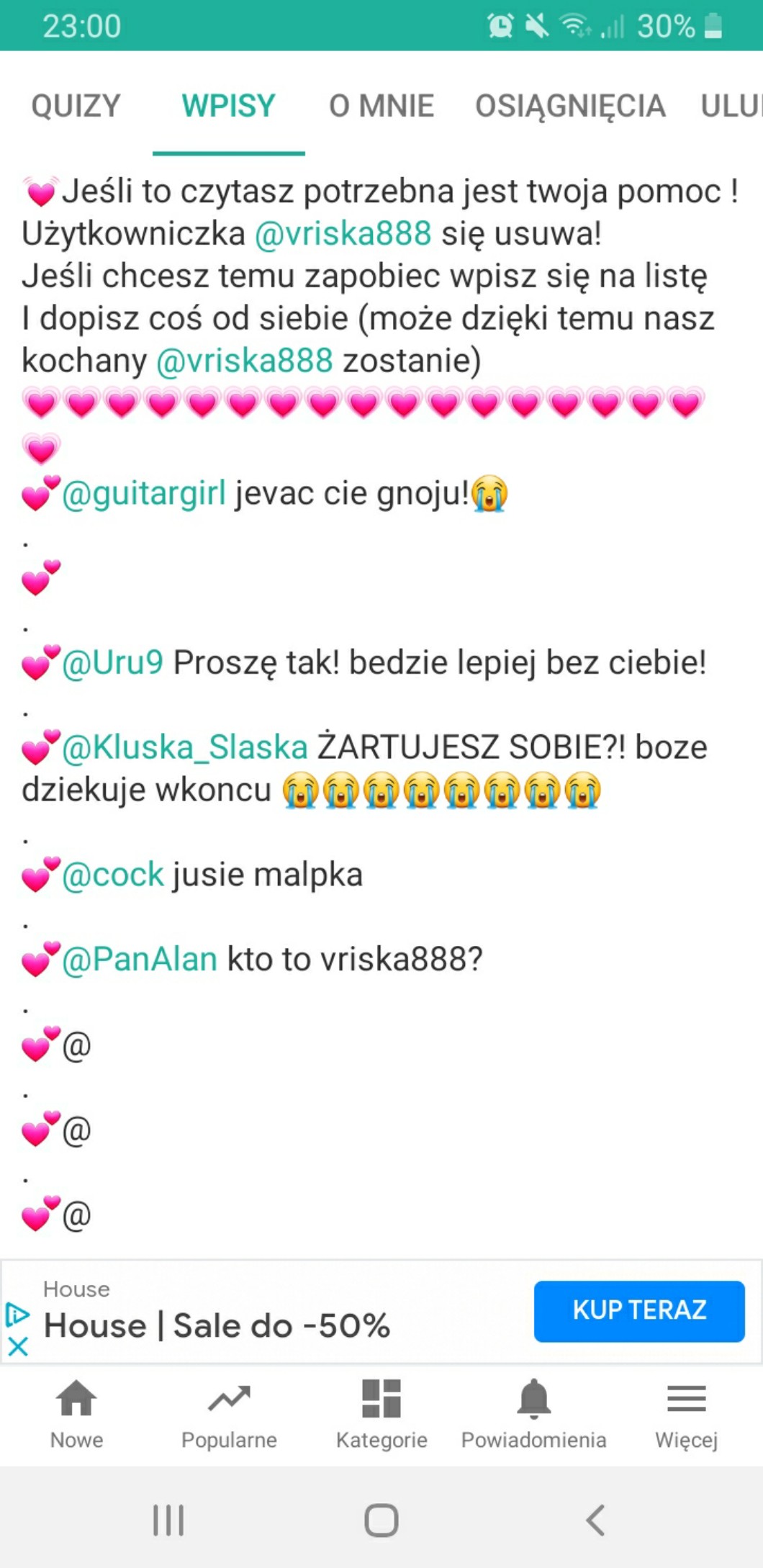Switch to the QUIZY tab
This screenshot has height=1568, width=763.
pyautogui.click(x=76, y=106)
